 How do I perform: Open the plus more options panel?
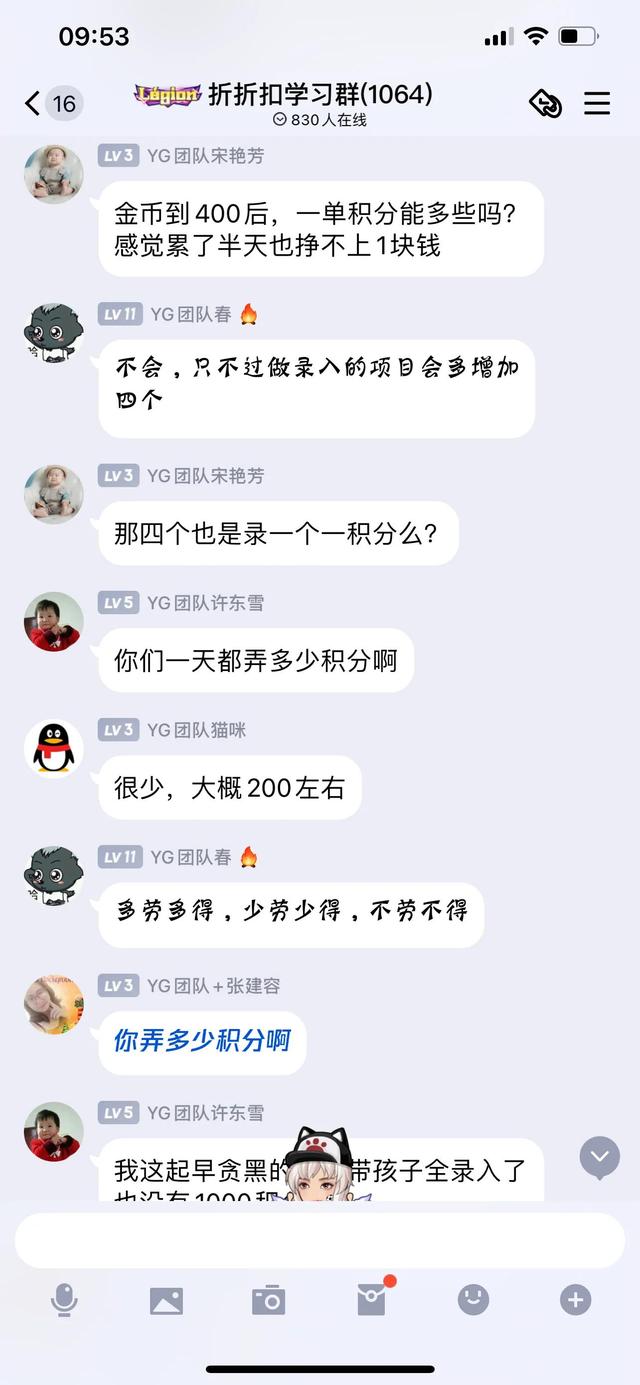[x=575, y=1300]
